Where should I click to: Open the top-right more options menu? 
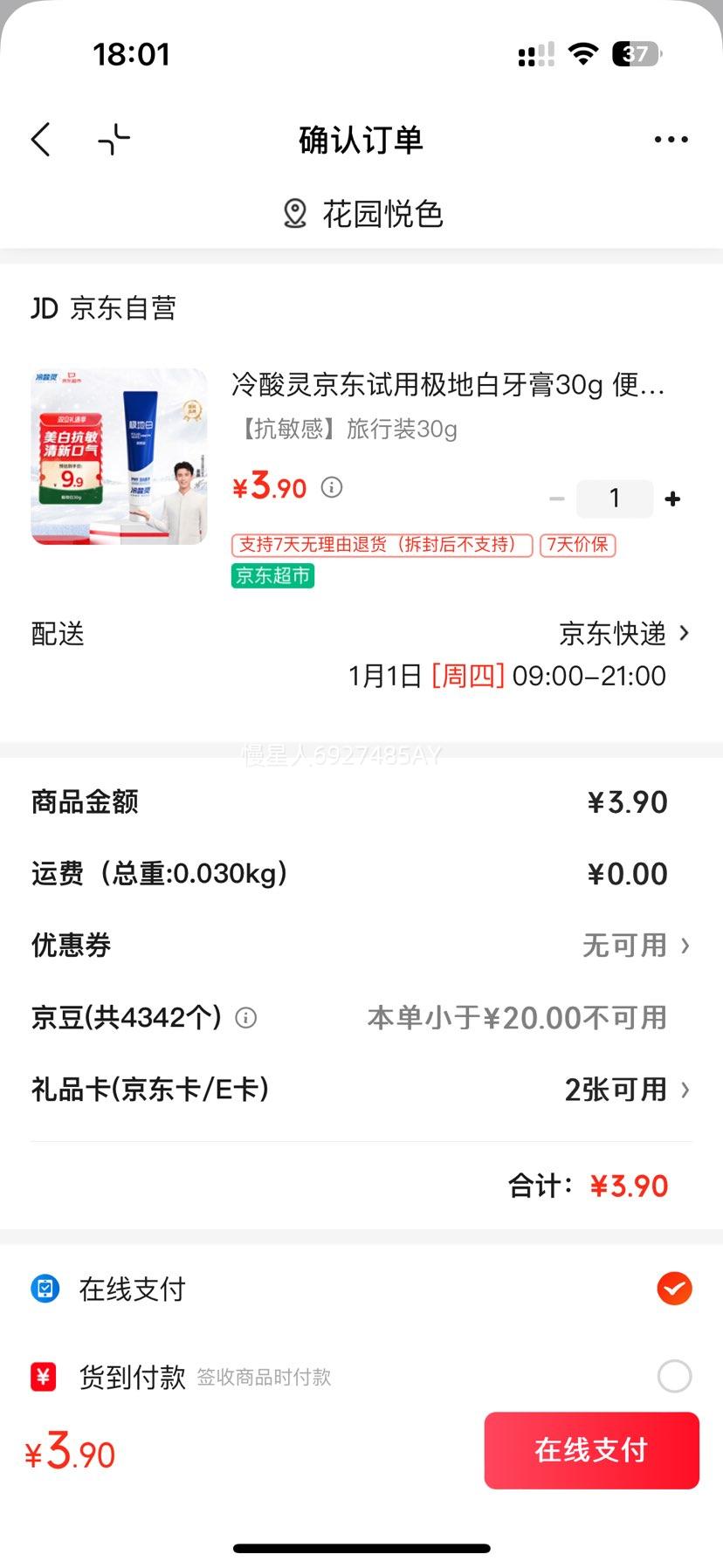pyautogui.click(x=671, y=139)
